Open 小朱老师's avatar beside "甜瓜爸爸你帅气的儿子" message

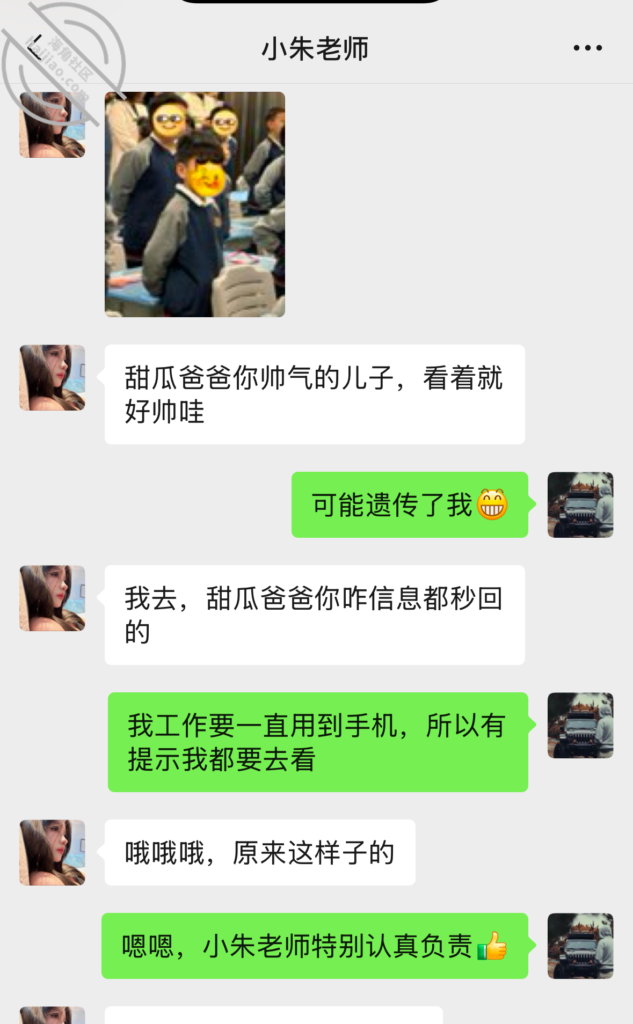(x=52, y=378)
